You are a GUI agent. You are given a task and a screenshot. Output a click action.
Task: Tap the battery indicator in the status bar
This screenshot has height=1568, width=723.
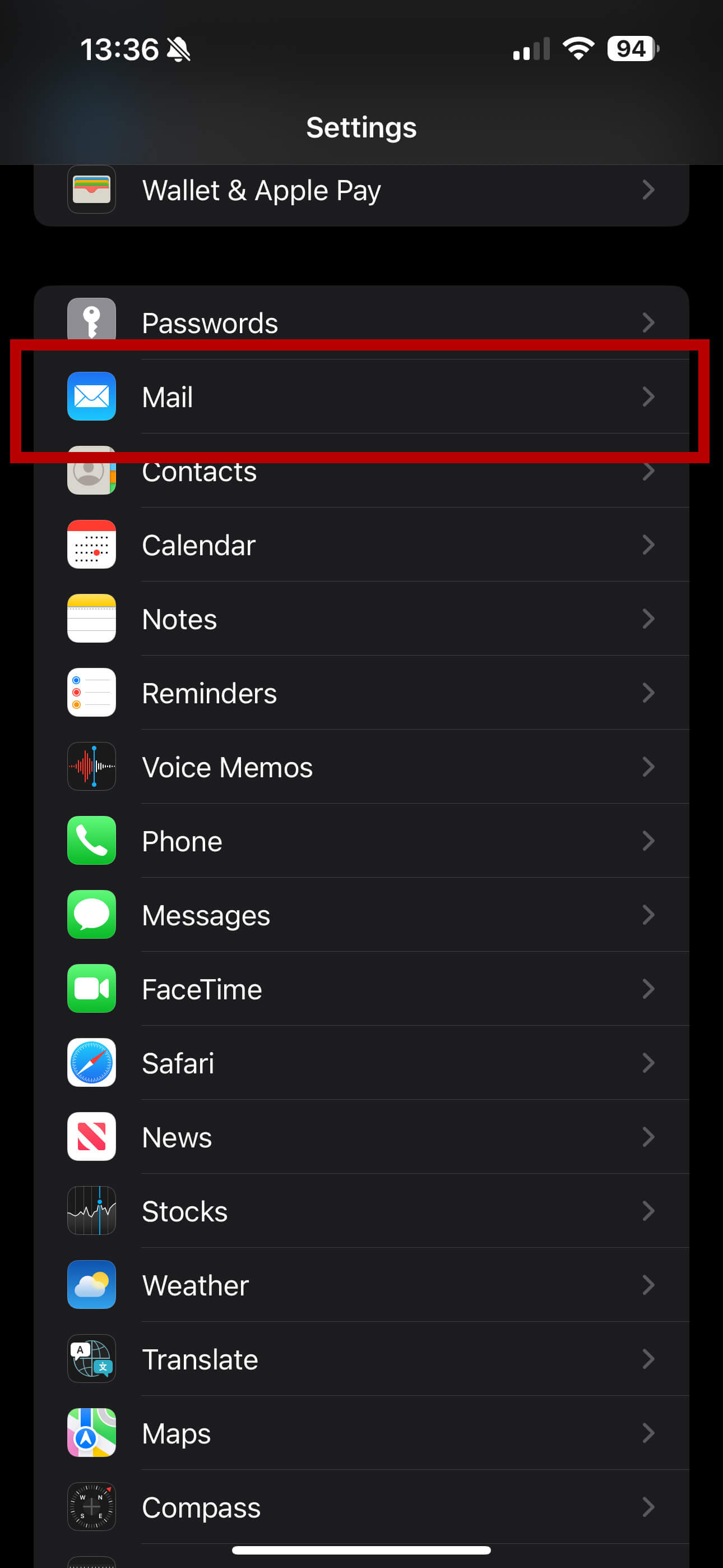click(x=631, y=49)
